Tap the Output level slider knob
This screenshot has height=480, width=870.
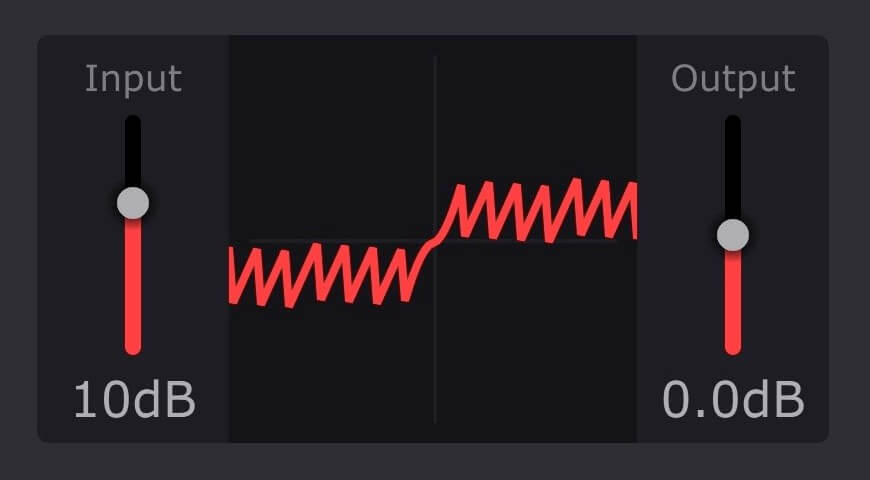point(733,235)
